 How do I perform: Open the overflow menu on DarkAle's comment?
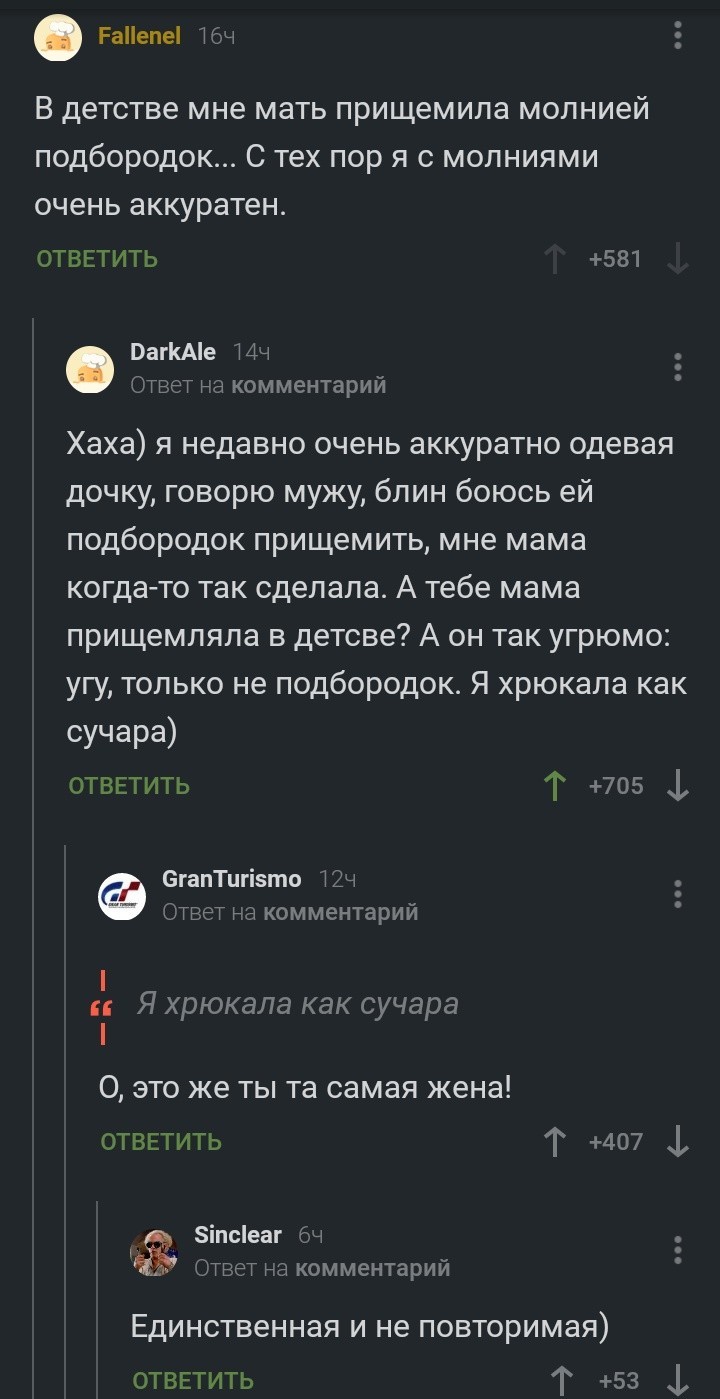point(678,367)
